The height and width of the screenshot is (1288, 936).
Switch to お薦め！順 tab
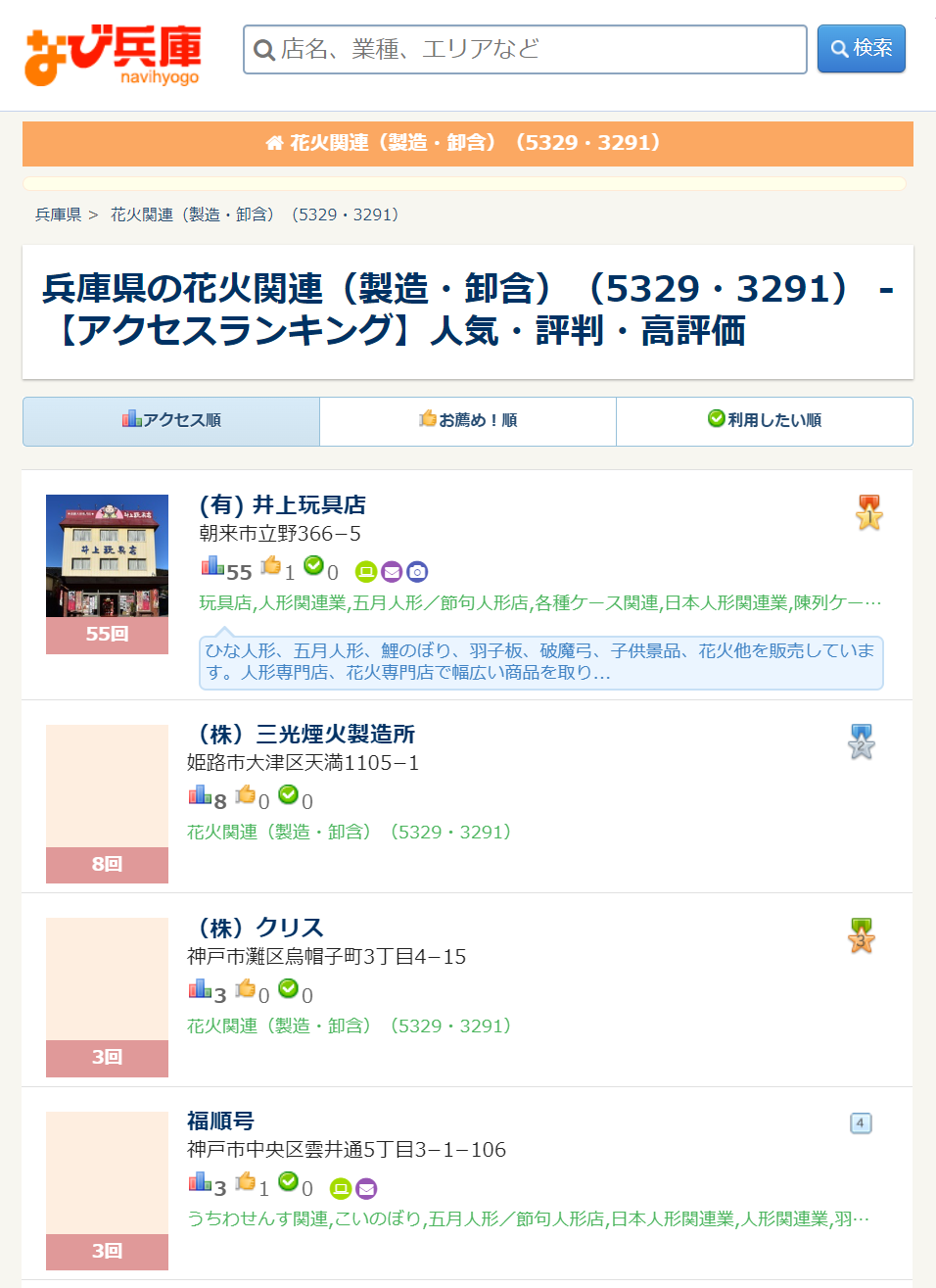coord(468,420)
